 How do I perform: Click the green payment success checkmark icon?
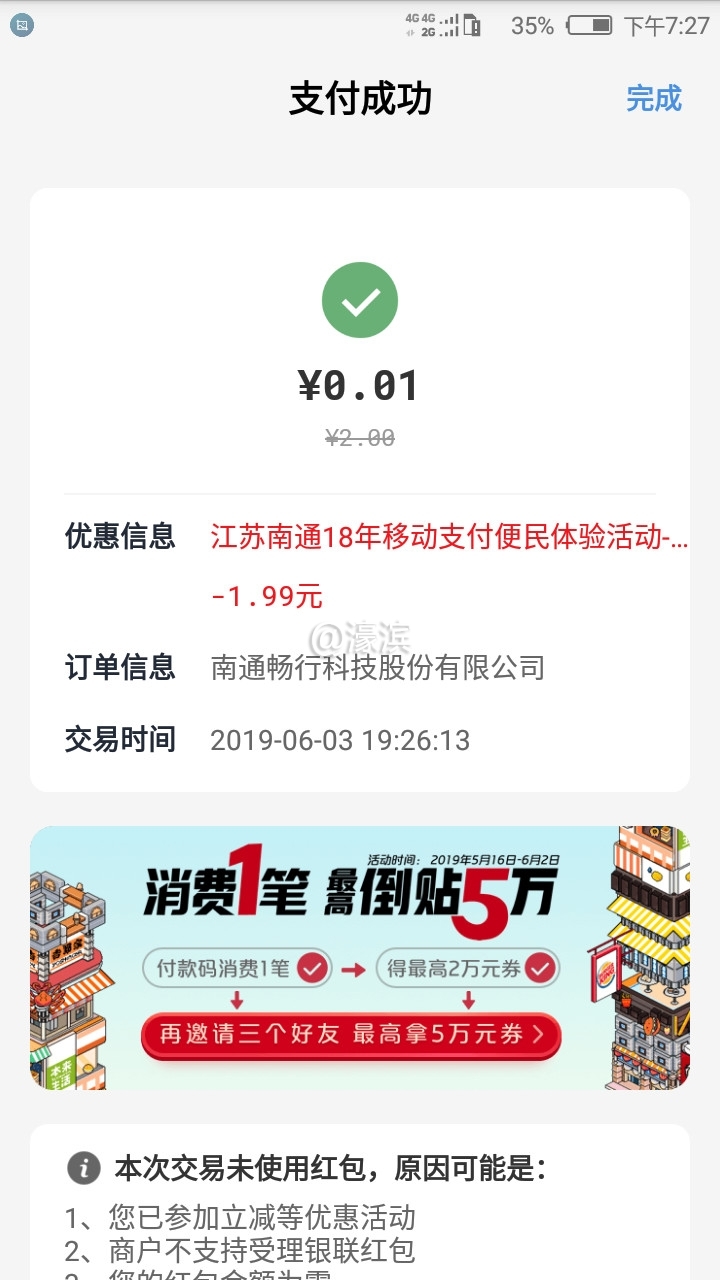coord(360,299)
